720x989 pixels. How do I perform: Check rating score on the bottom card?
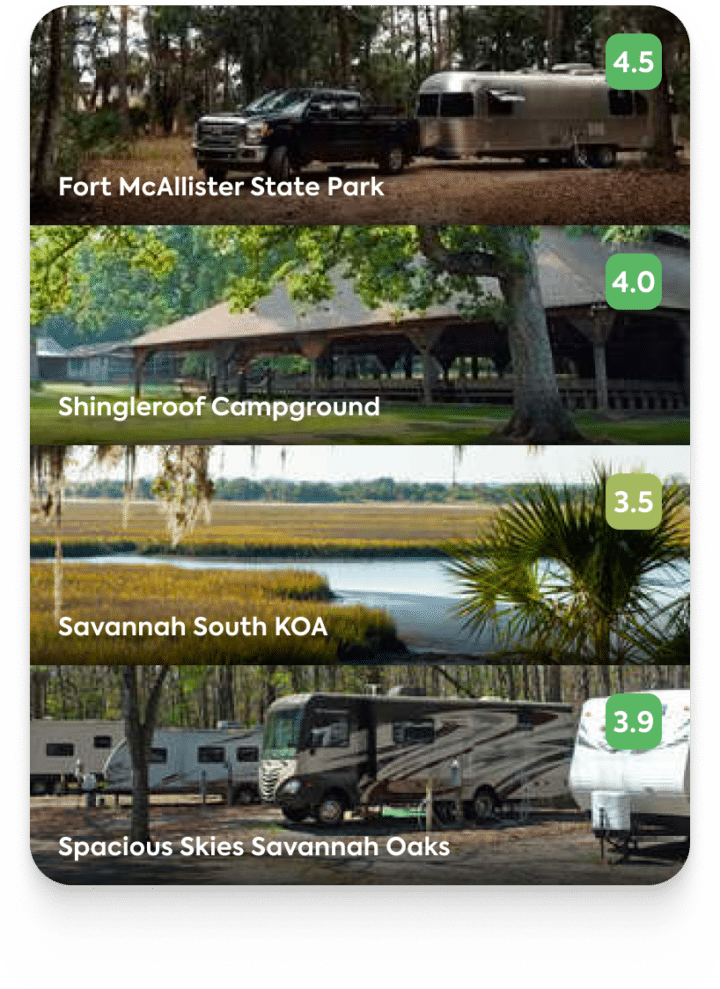click(x=634, y=721)
